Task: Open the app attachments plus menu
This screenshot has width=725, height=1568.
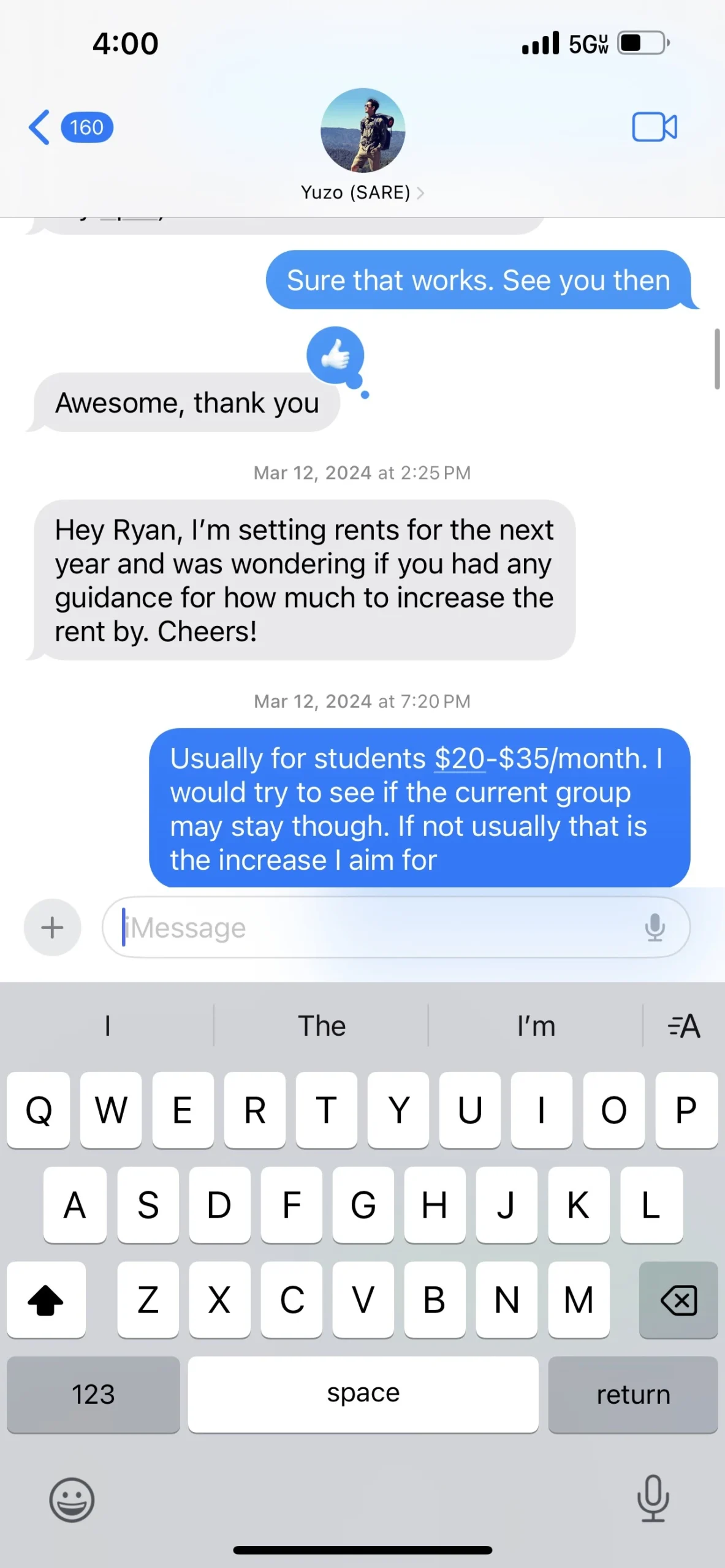Action: (x=51, y=927)
